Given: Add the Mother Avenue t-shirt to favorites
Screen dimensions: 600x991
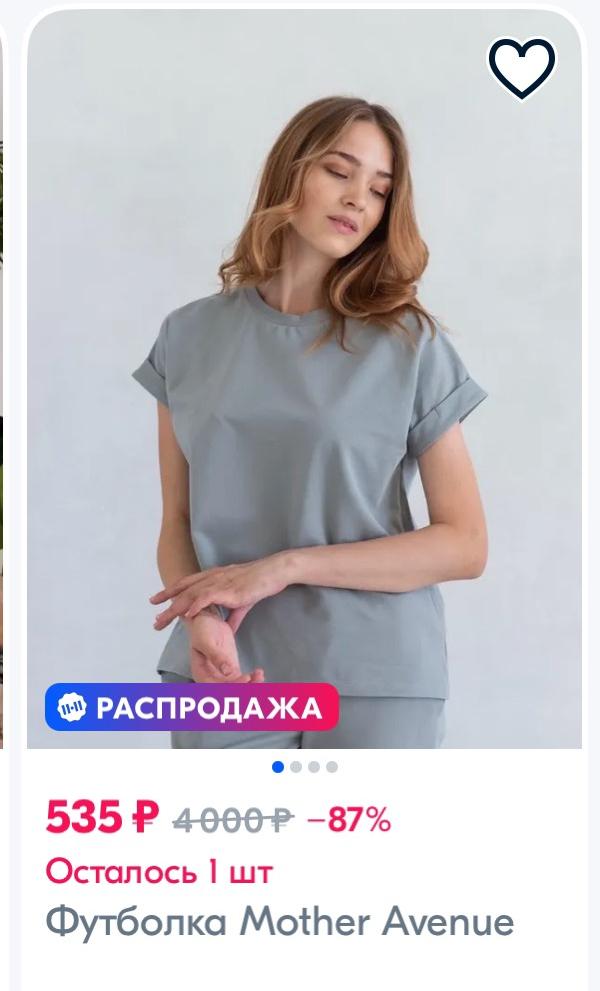Looking at the screenshot, I should pos(521,68).
